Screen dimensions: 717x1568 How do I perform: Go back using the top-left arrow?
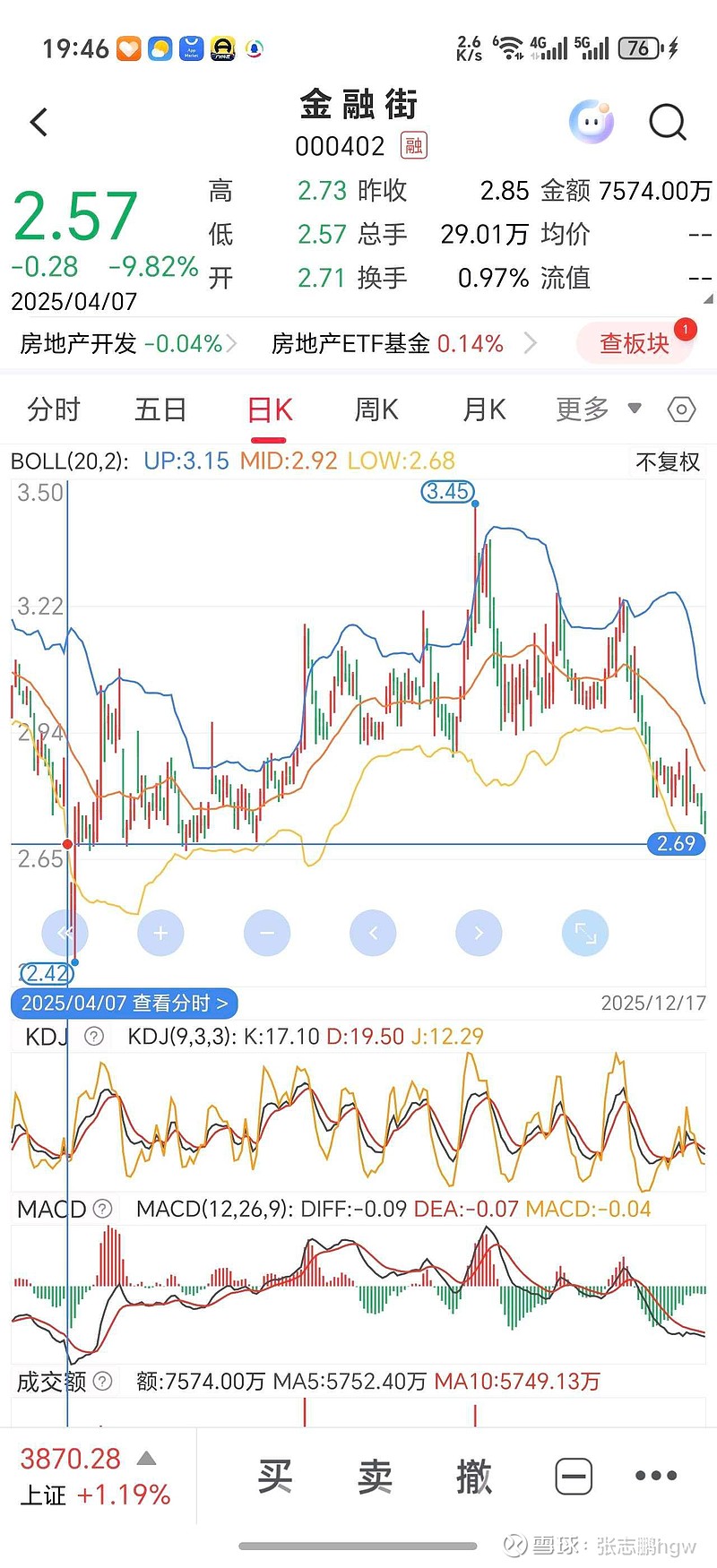pos(39,122)
